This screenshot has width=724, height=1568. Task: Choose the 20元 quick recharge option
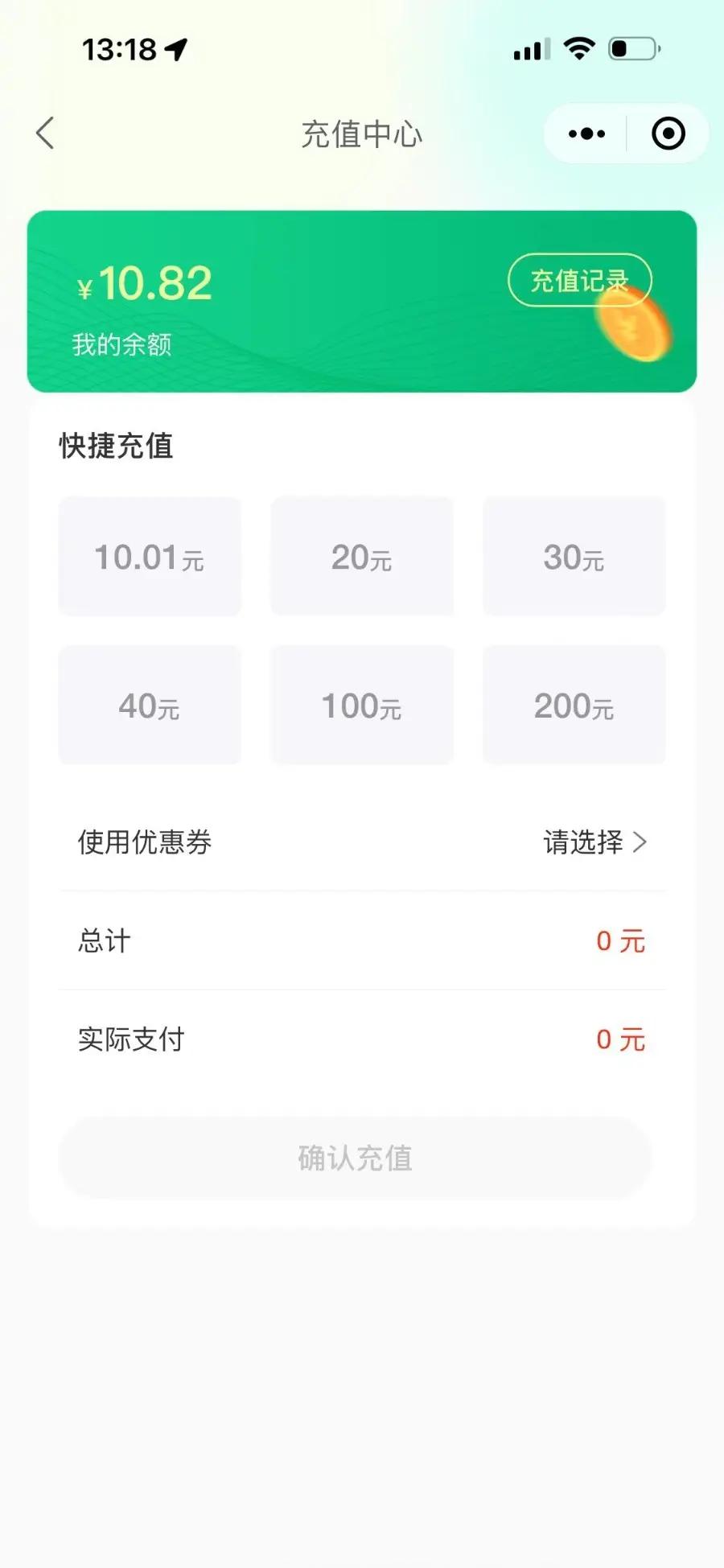tap(362, 557)
